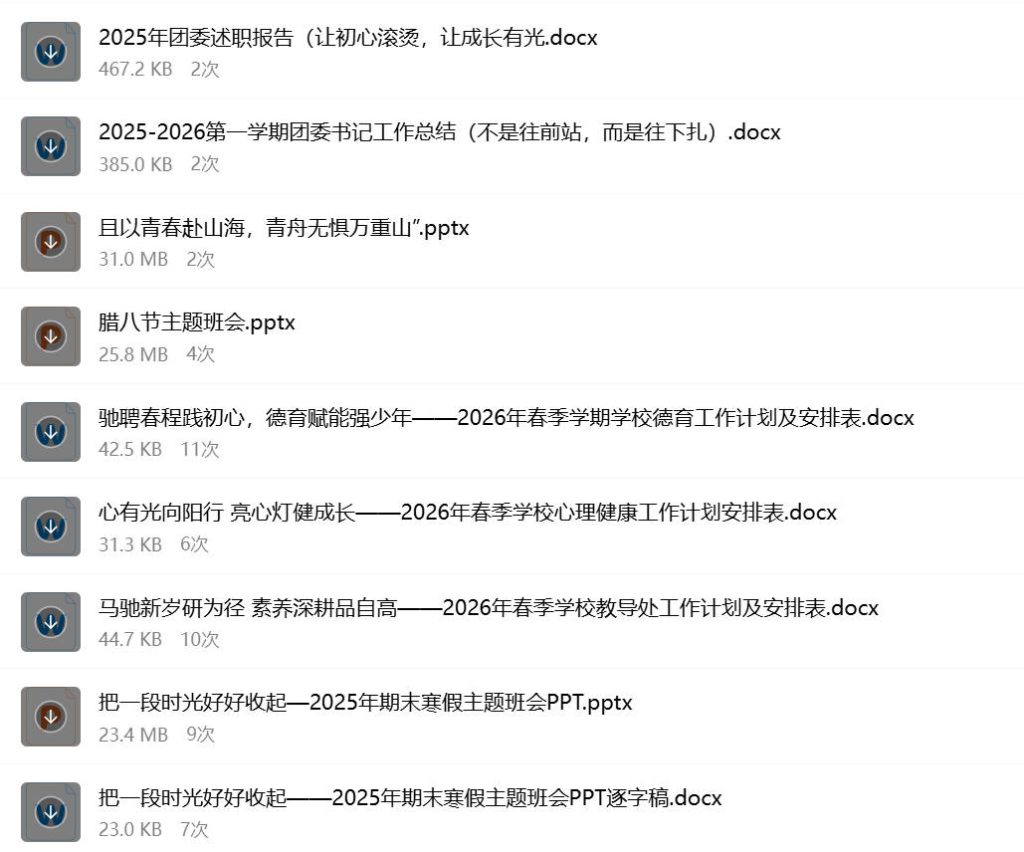Open 把一段时光好好收起 PPT.pptx file
This screenshot has width=1024, height=852.
click(x=365, y=703)
